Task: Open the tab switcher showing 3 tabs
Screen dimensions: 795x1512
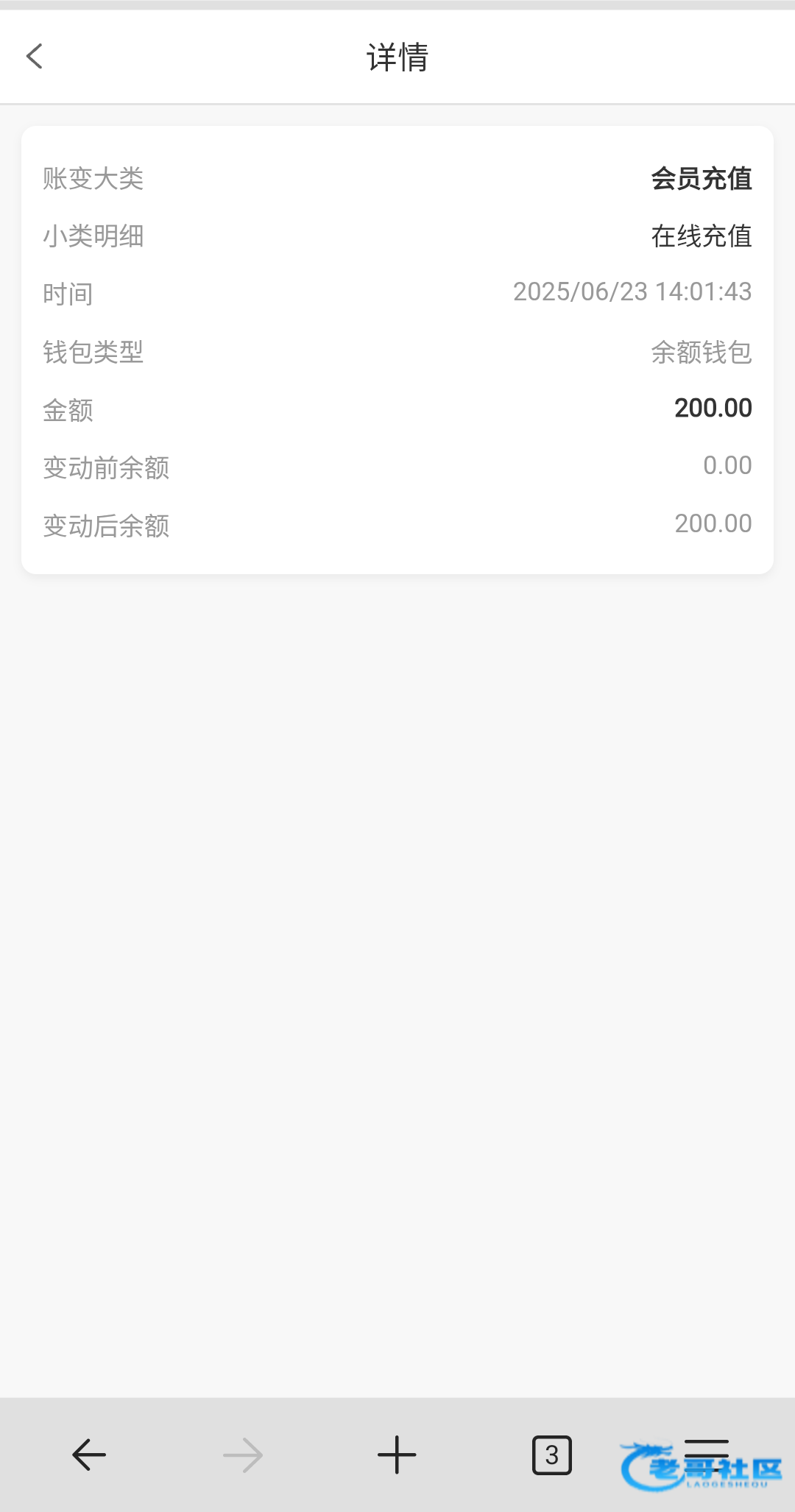Action: (x=551, y=1455)
